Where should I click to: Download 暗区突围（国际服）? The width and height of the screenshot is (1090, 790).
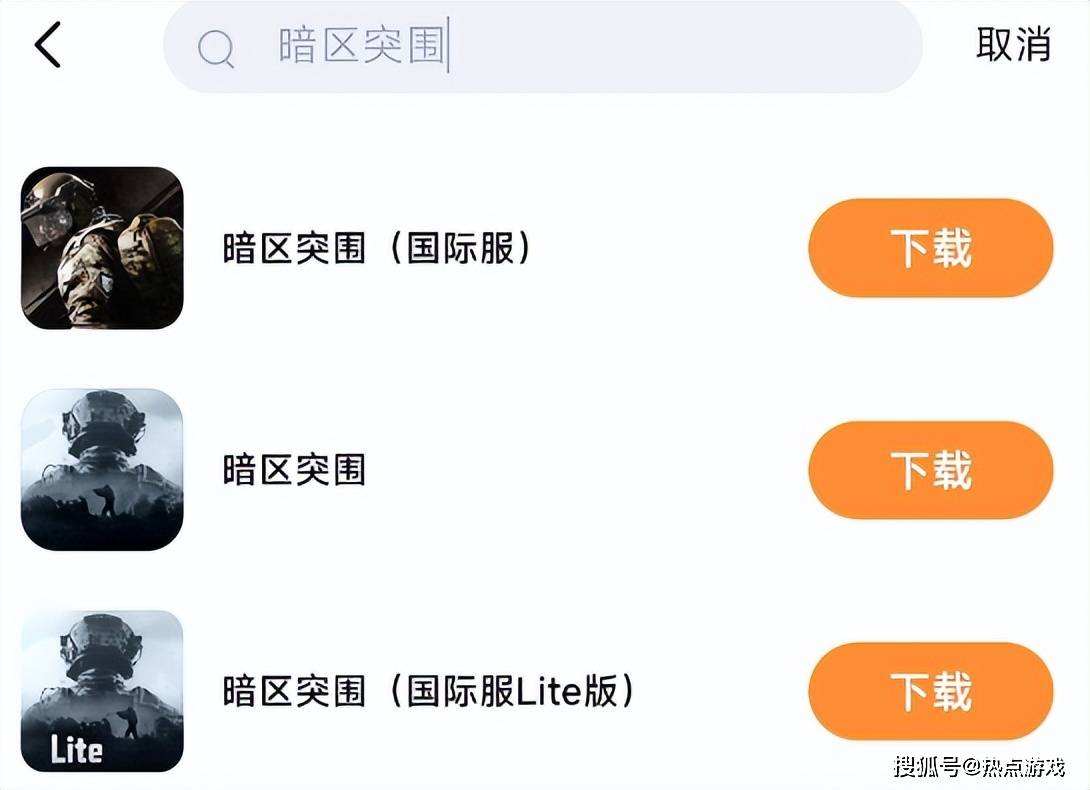point(930,248)
